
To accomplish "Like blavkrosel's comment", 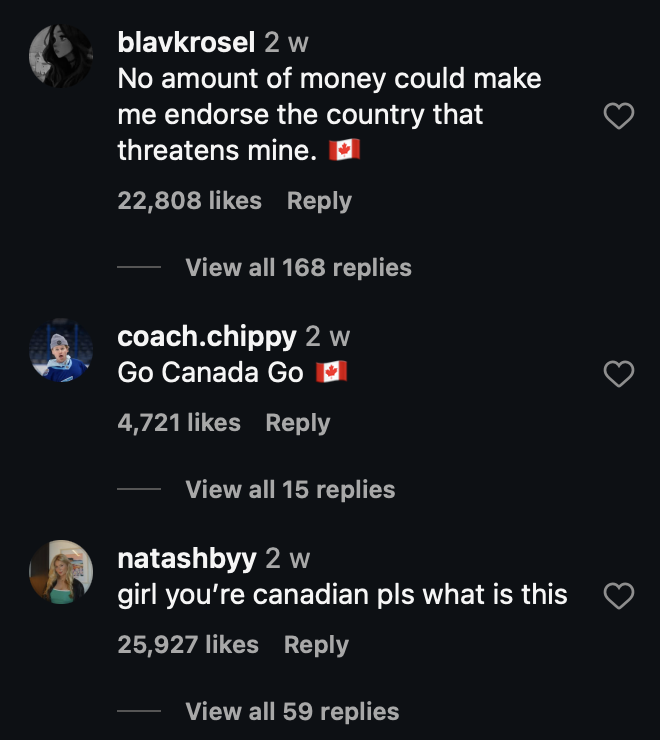I will (x=620, y=118).
